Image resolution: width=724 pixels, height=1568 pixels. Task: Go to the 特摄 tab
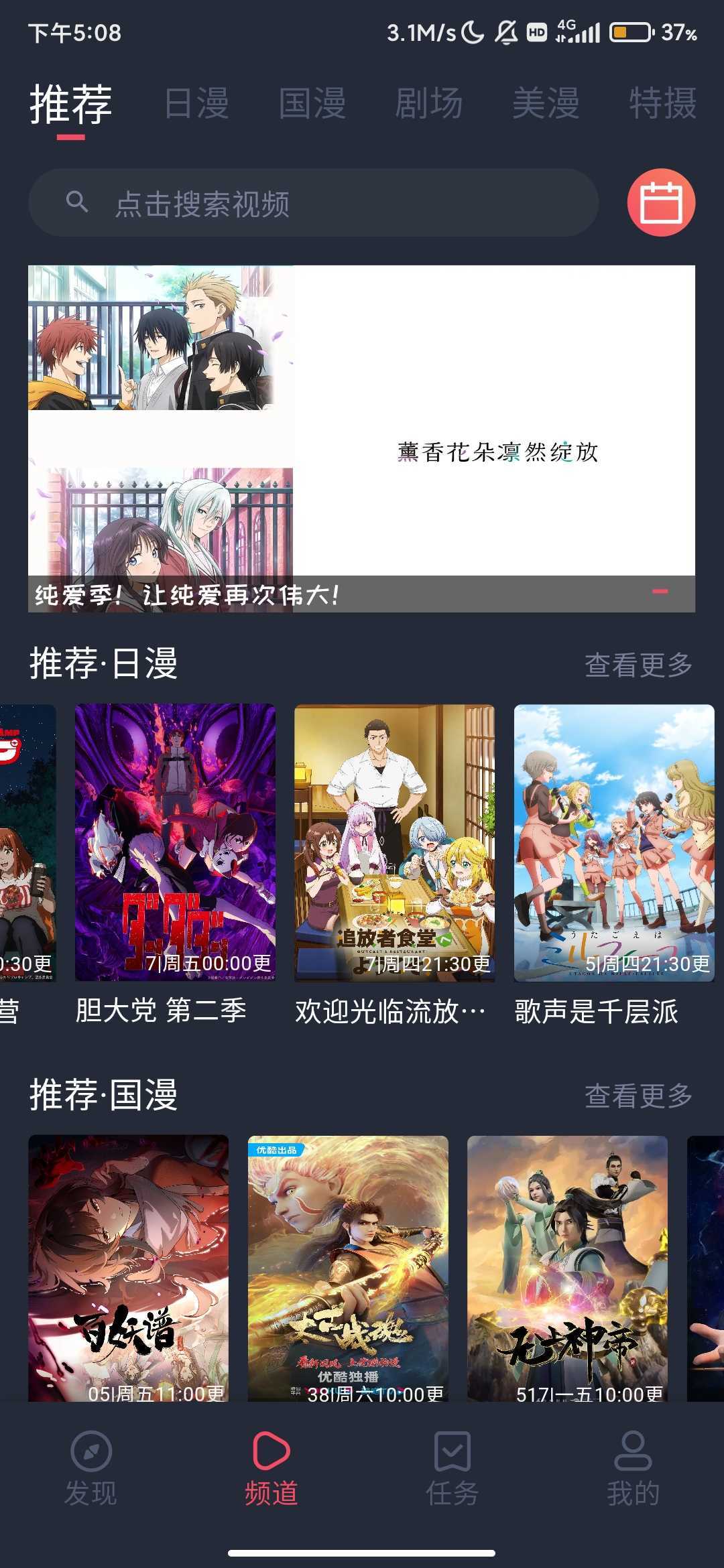(x=662, y=104)
